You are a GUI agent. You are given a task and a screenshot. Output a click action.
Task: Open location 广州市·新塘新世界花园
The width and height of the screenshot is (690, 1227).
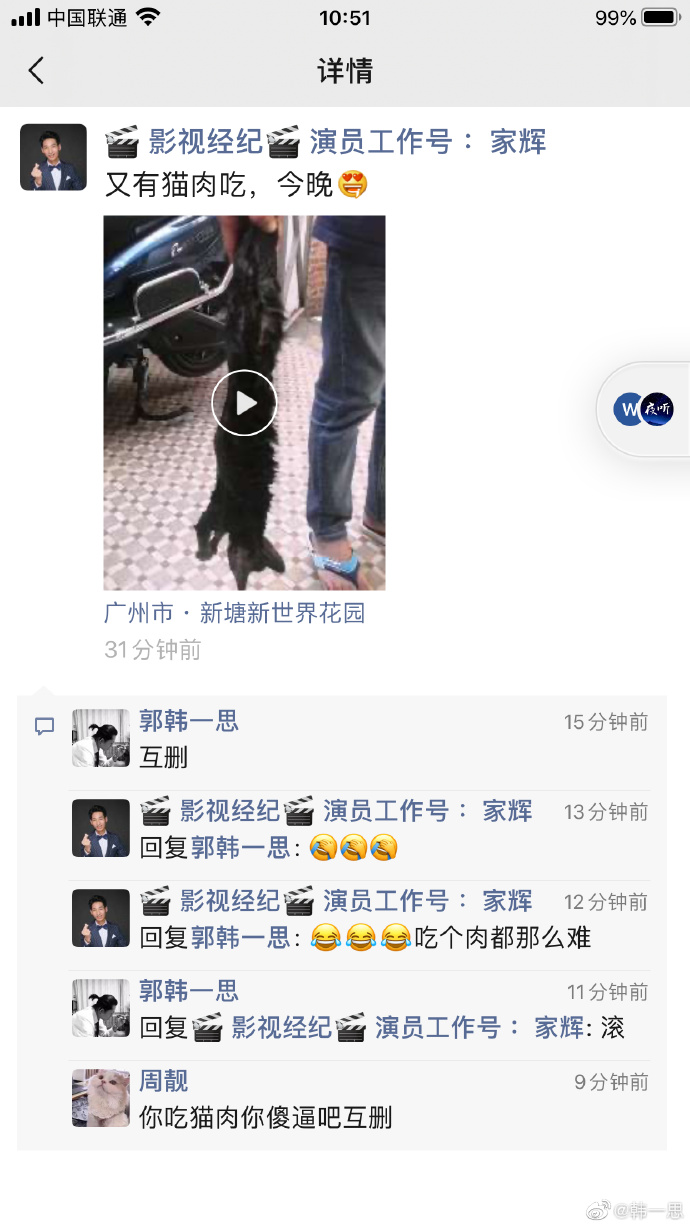tap(234, 613)
